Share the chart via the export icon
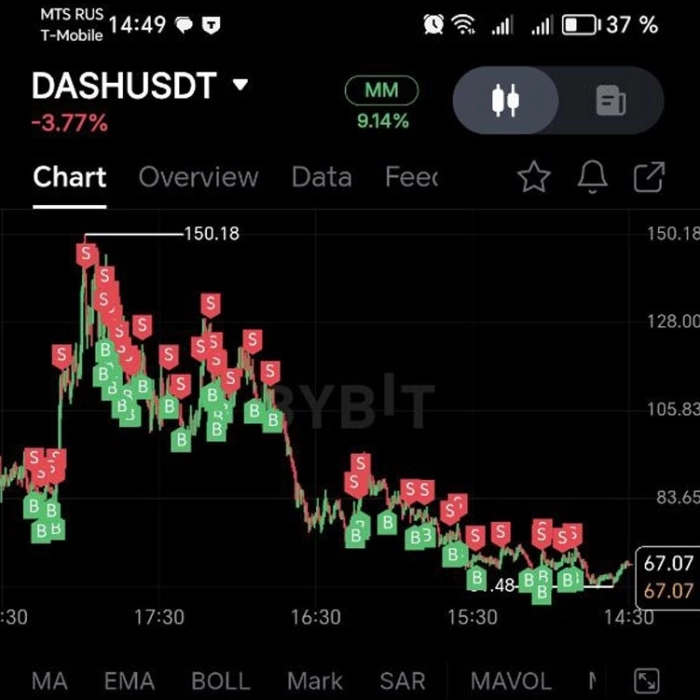Screen dimensions: 700x700 coord(649,178)
